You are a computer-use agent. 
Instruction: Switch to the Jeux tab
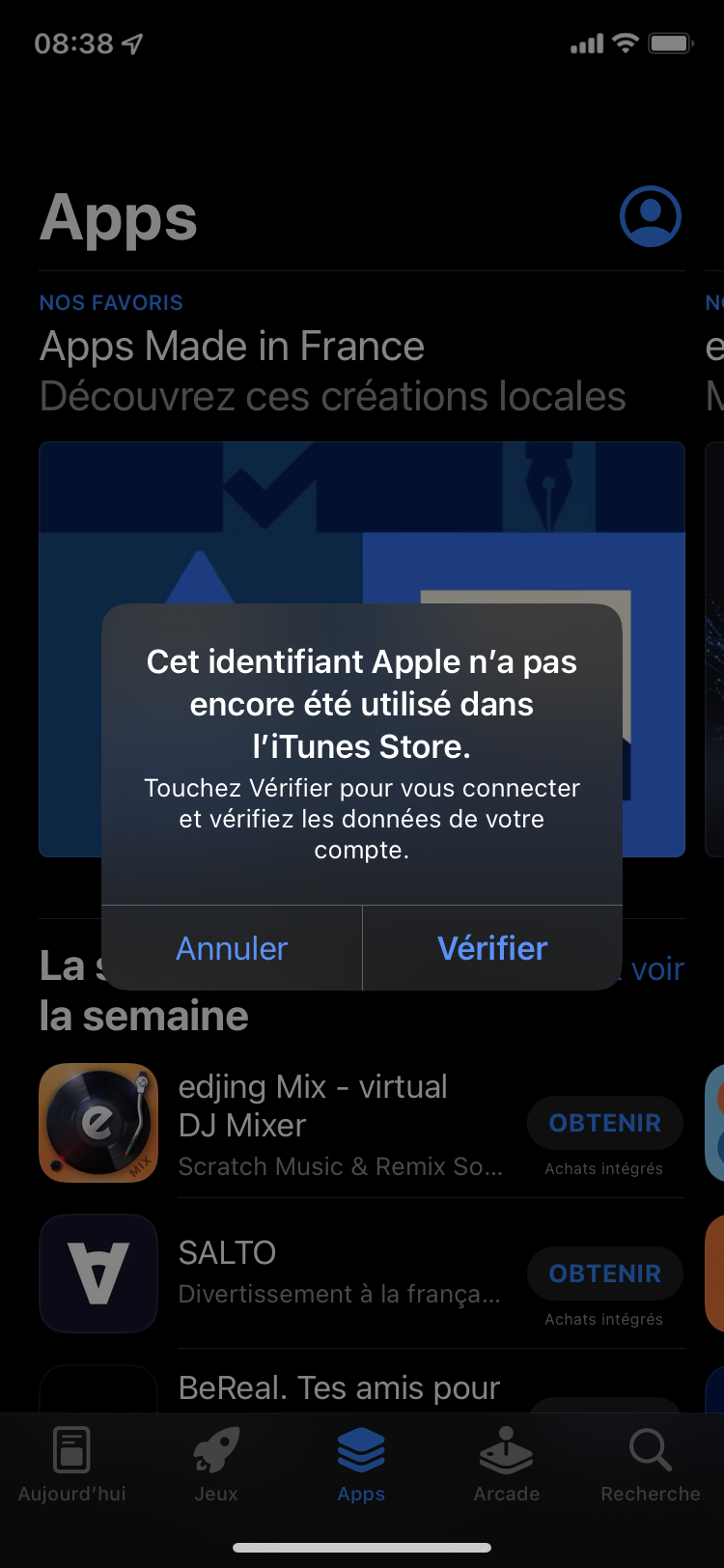point(216,1464)
